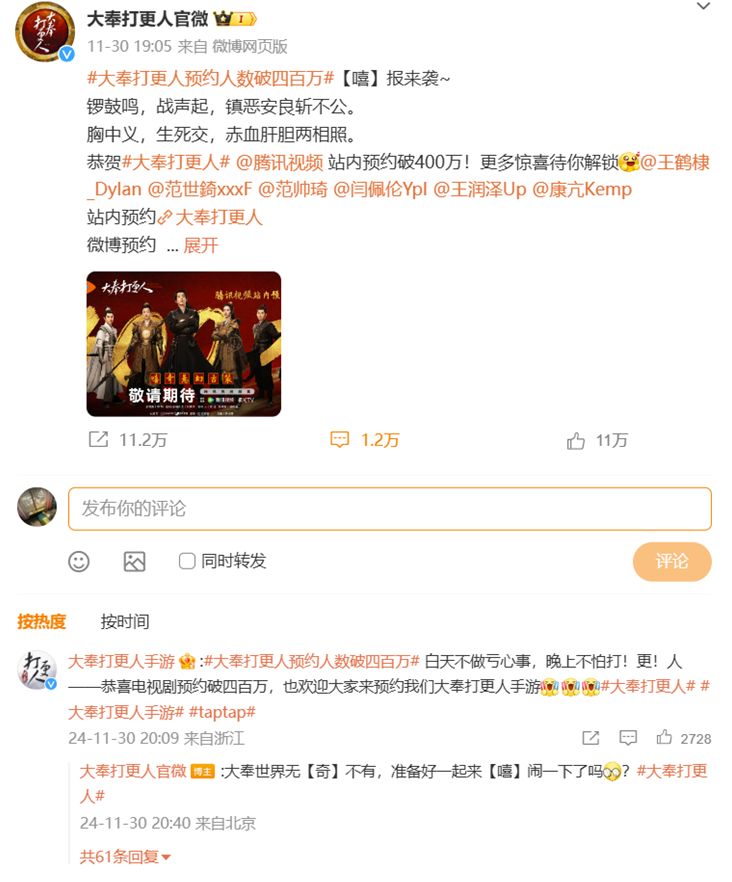
Task: Open the post options chevron menu
Action: click(703, 7)
